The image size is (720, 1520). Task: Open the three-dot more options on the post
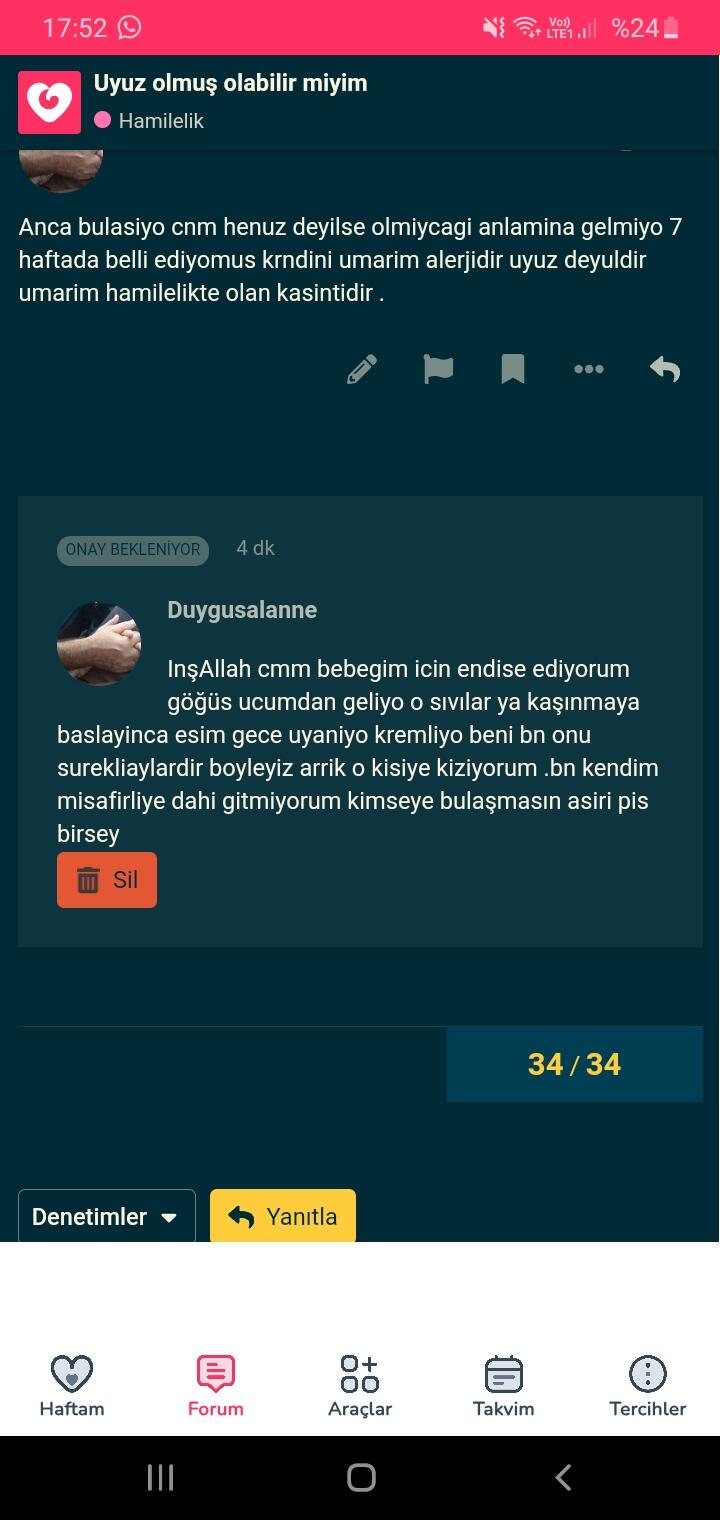pyautogui.click(x=589, y=370)
